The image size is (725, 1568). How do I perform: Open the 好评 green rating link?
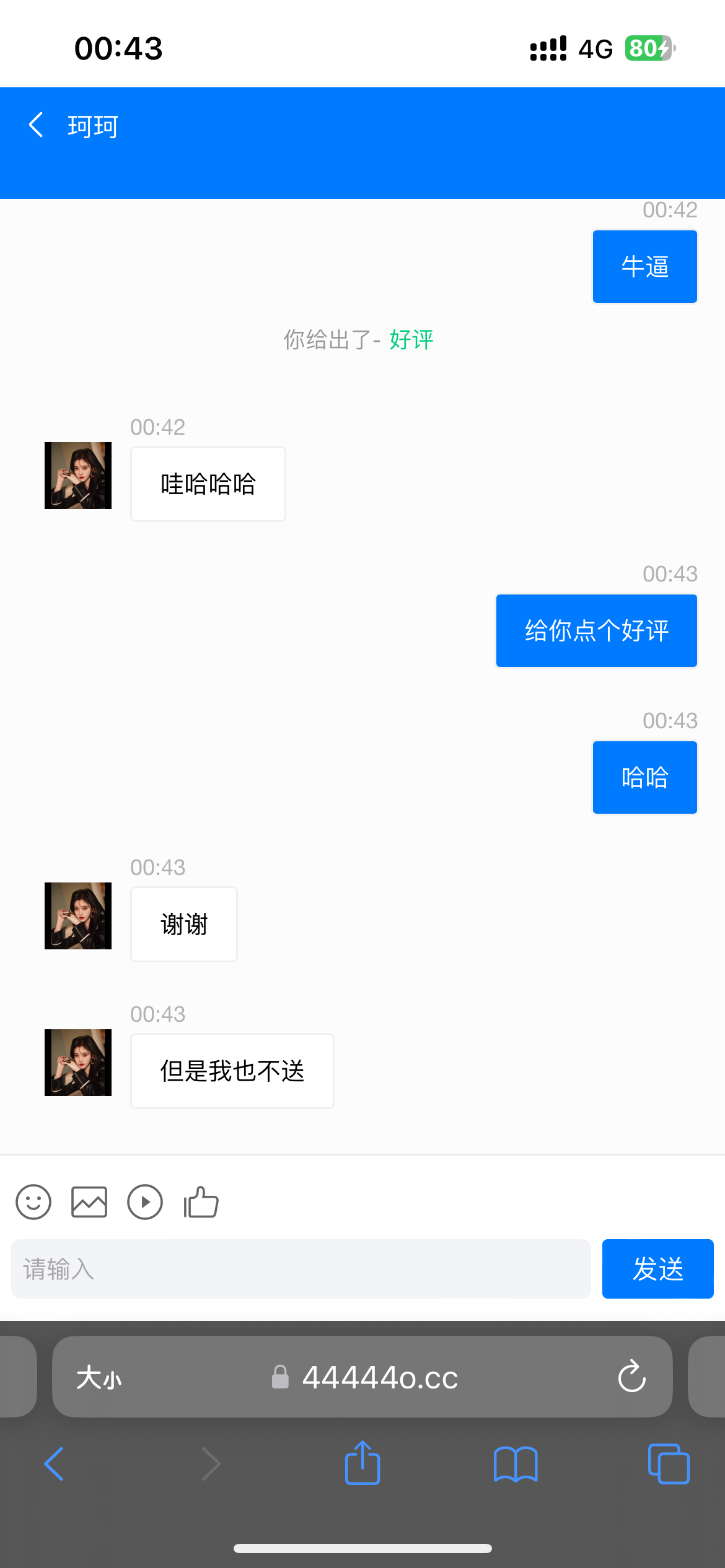pos(410,340)
